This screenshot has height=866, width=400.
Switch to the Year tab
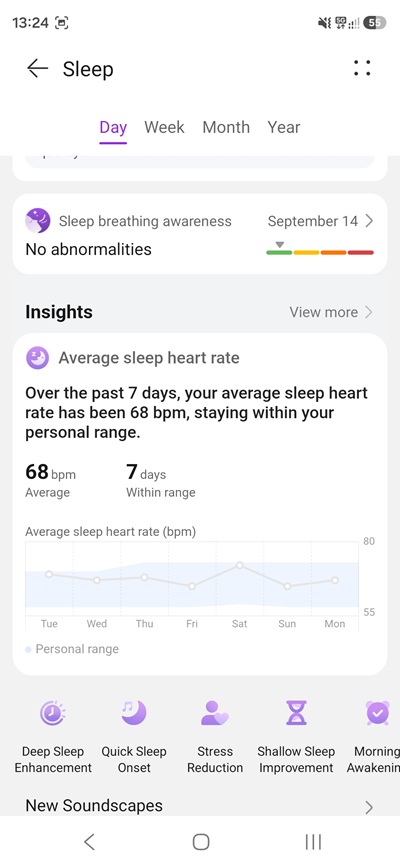tap(284, 128)
